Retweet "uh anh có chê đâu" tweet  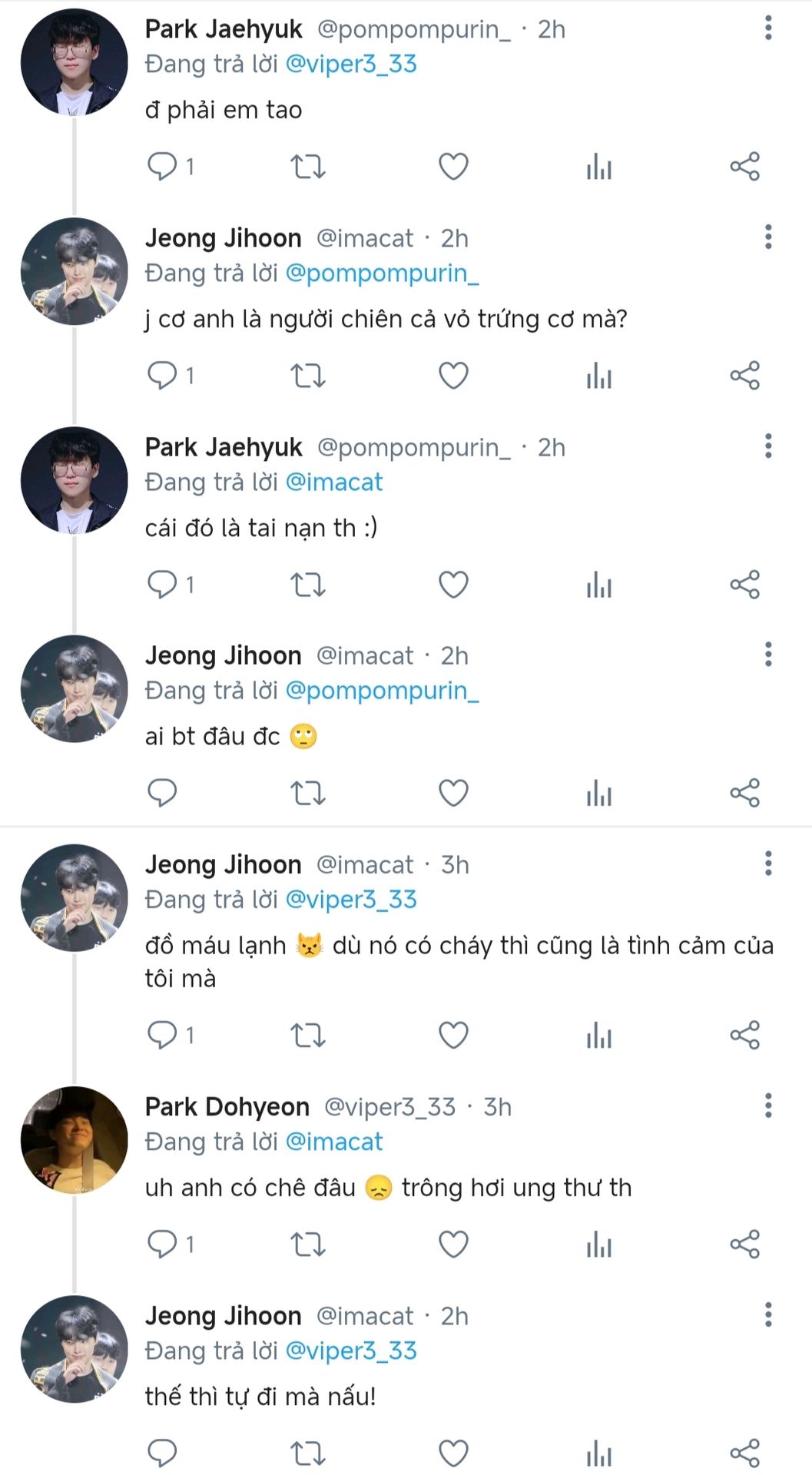[307, 1245]
